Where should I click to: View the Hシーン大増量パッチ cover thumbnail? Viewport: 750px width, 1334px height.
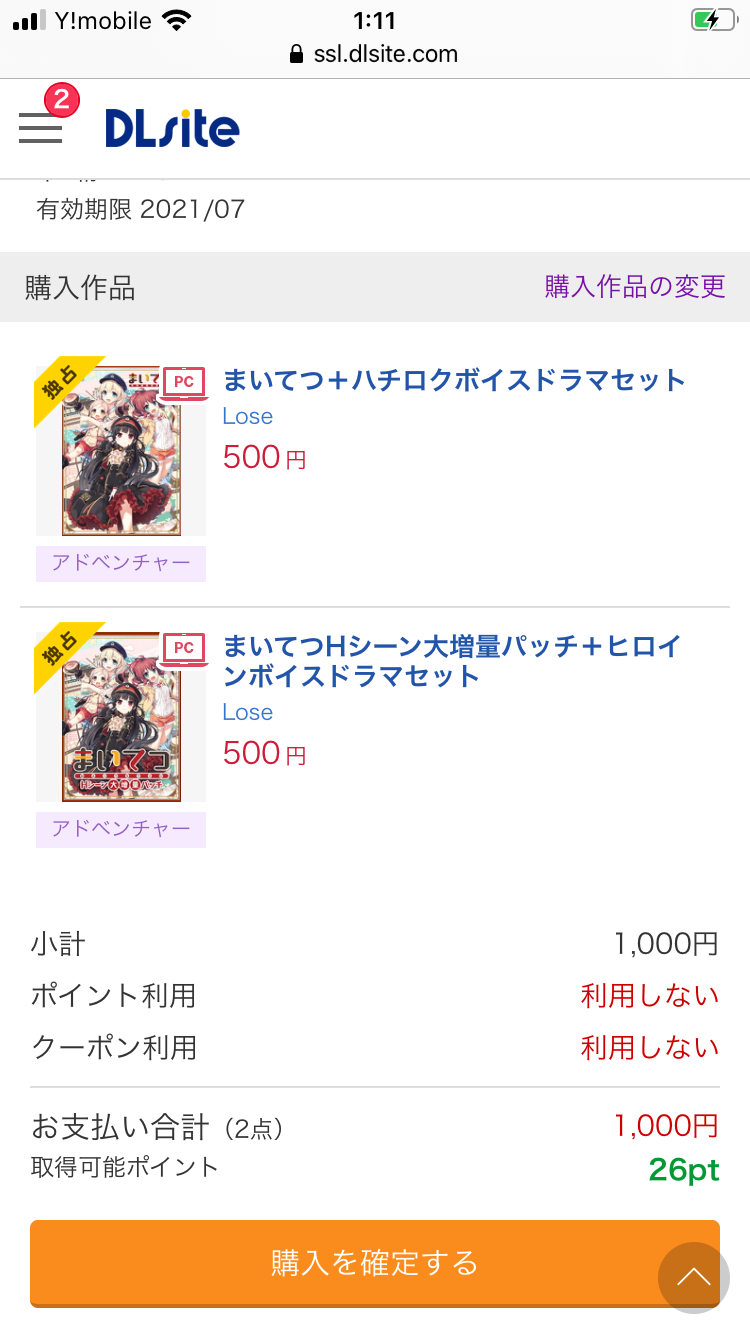121,717
